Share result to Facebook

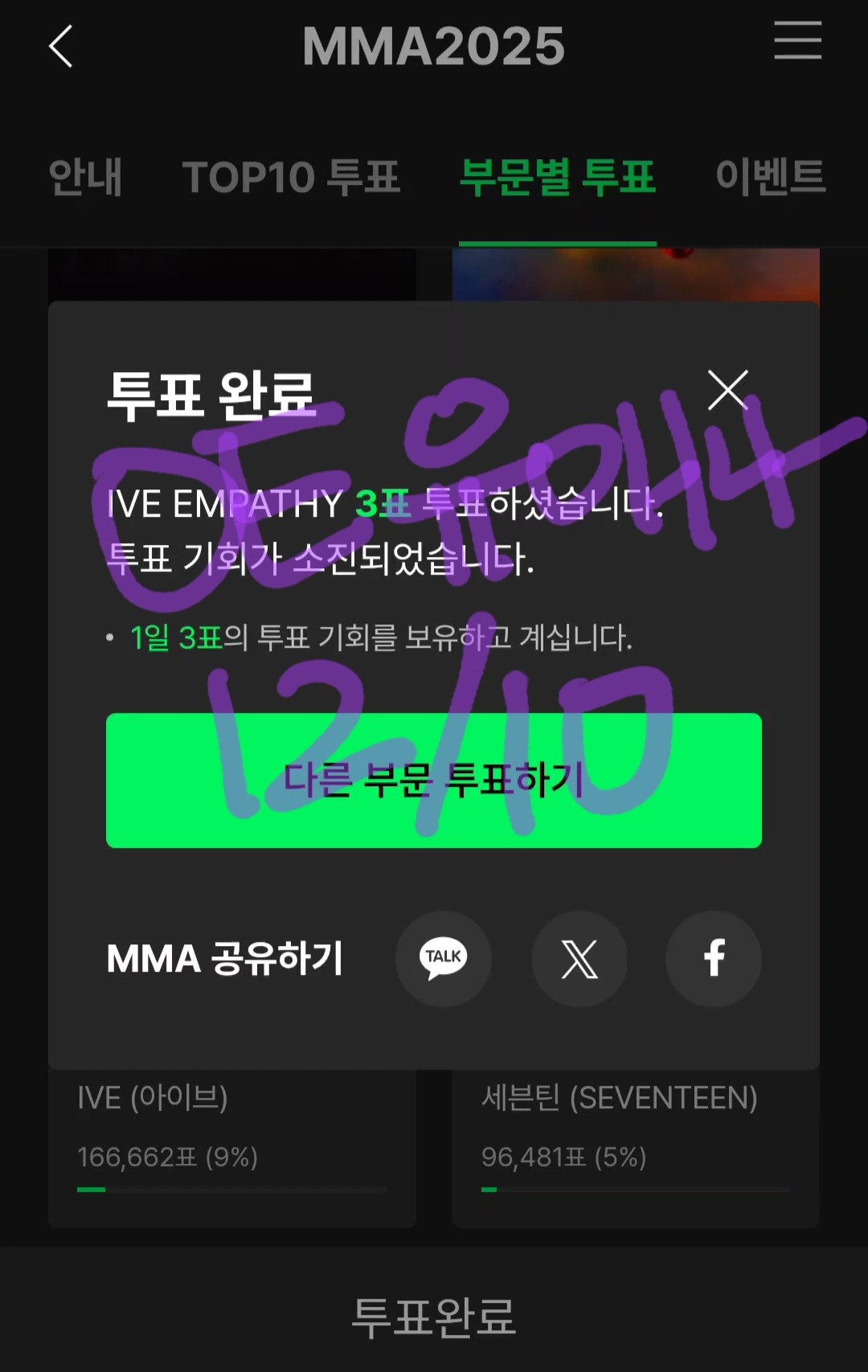(x=713, y=957)
